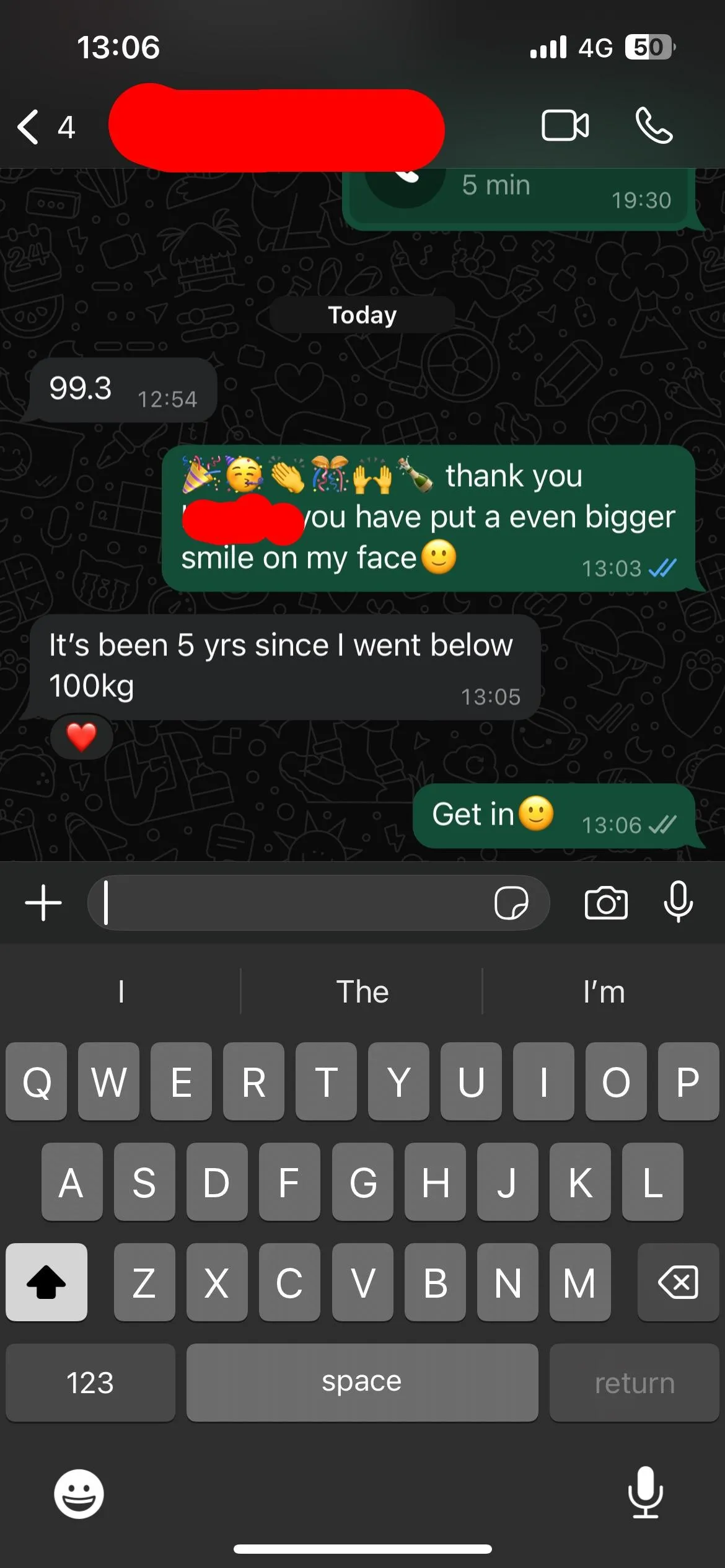Screen dimensions: 725x1568
Task: Tap the space bar
Action: 362,1382
